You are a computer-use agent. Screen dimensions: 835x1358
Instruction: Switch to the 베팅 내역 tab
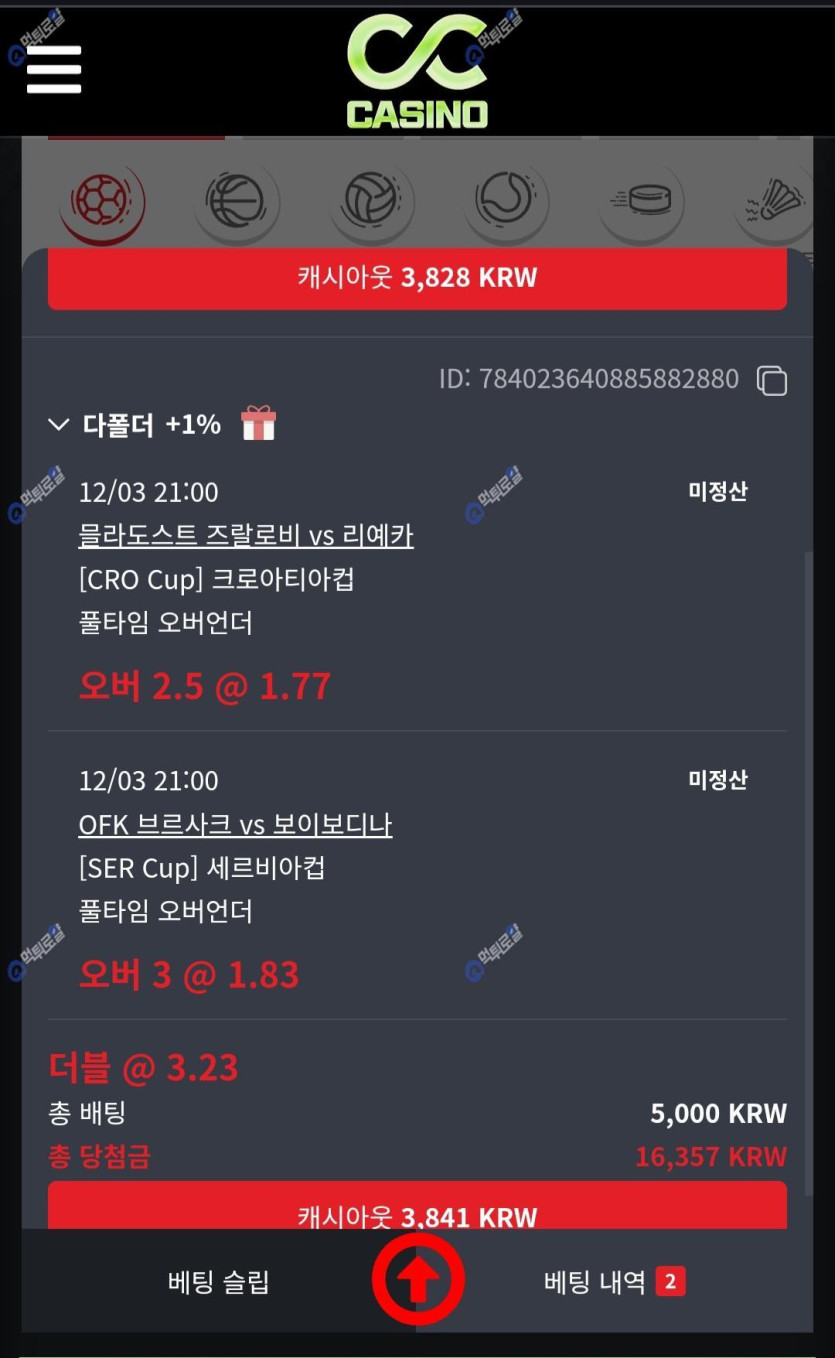click(613, 1282)
